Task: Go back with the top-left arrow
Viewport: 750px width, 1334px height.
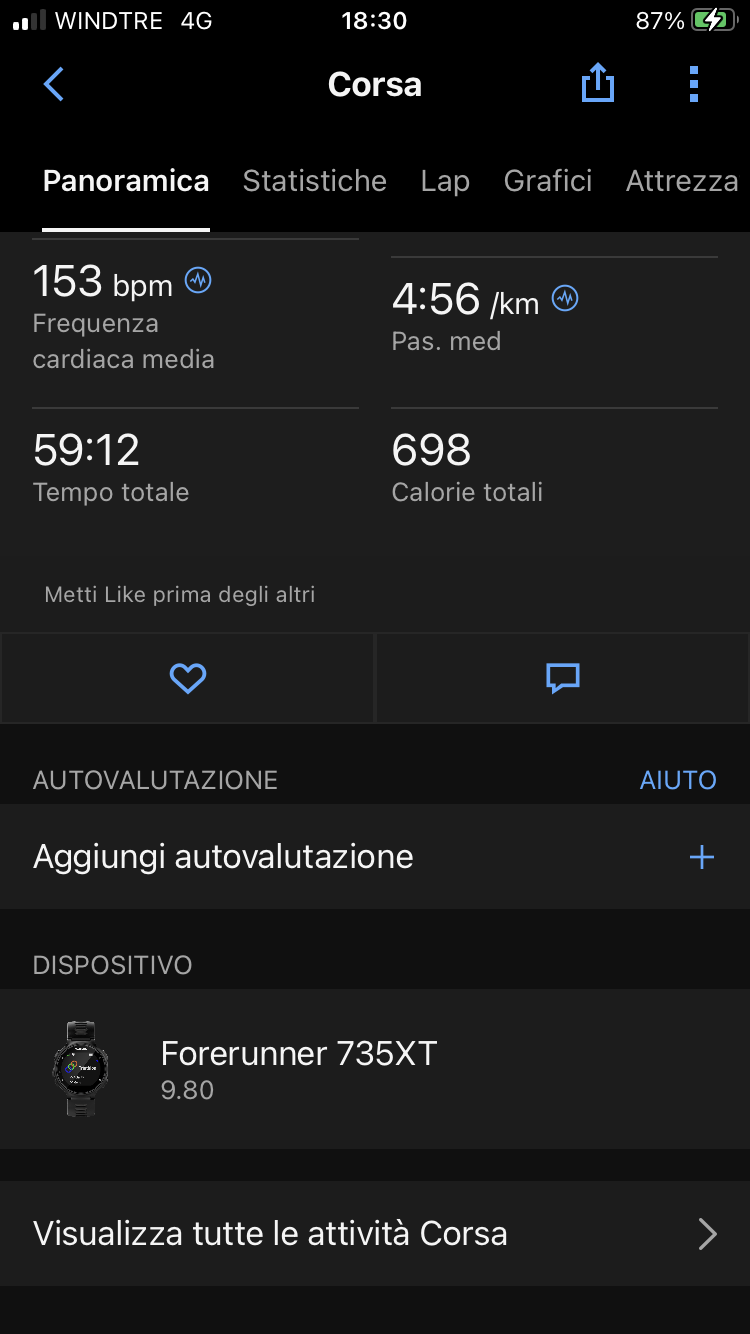Action: pyautogui.click(x=54, y=84)
